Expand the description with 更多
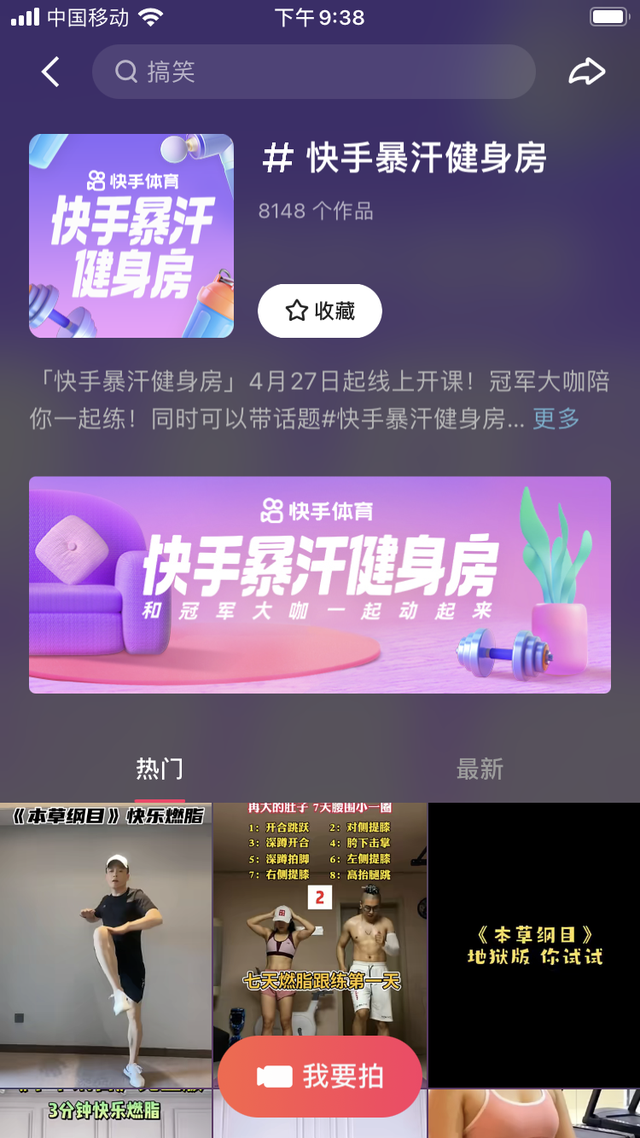This screenshot has height=1138, width=640. click(x=556, y=419)
